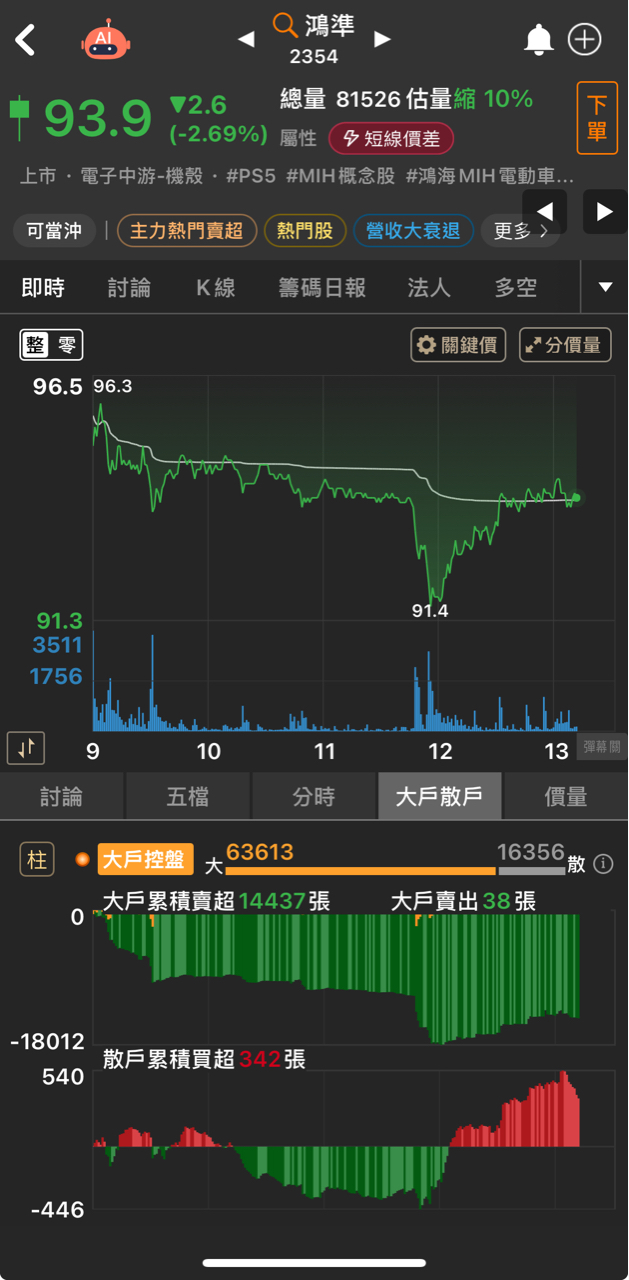Search for another stock via 鴻準
This screenshot has width=629, height=1280.
tap(313, 26)
